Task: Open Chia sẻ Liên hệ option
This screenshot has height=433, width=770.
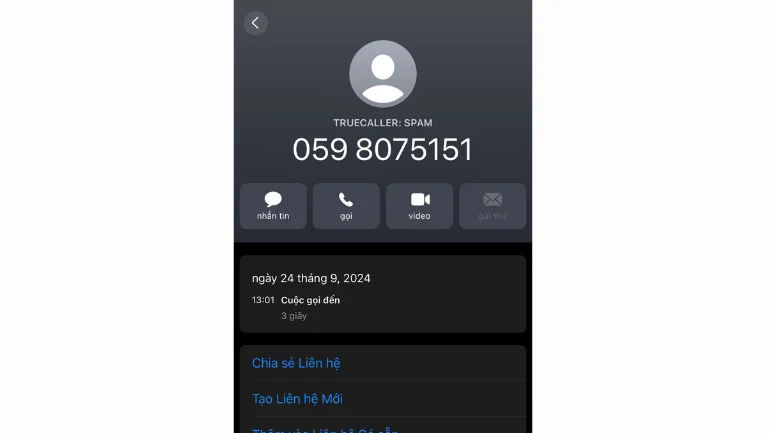Action: tap(296, 363)
